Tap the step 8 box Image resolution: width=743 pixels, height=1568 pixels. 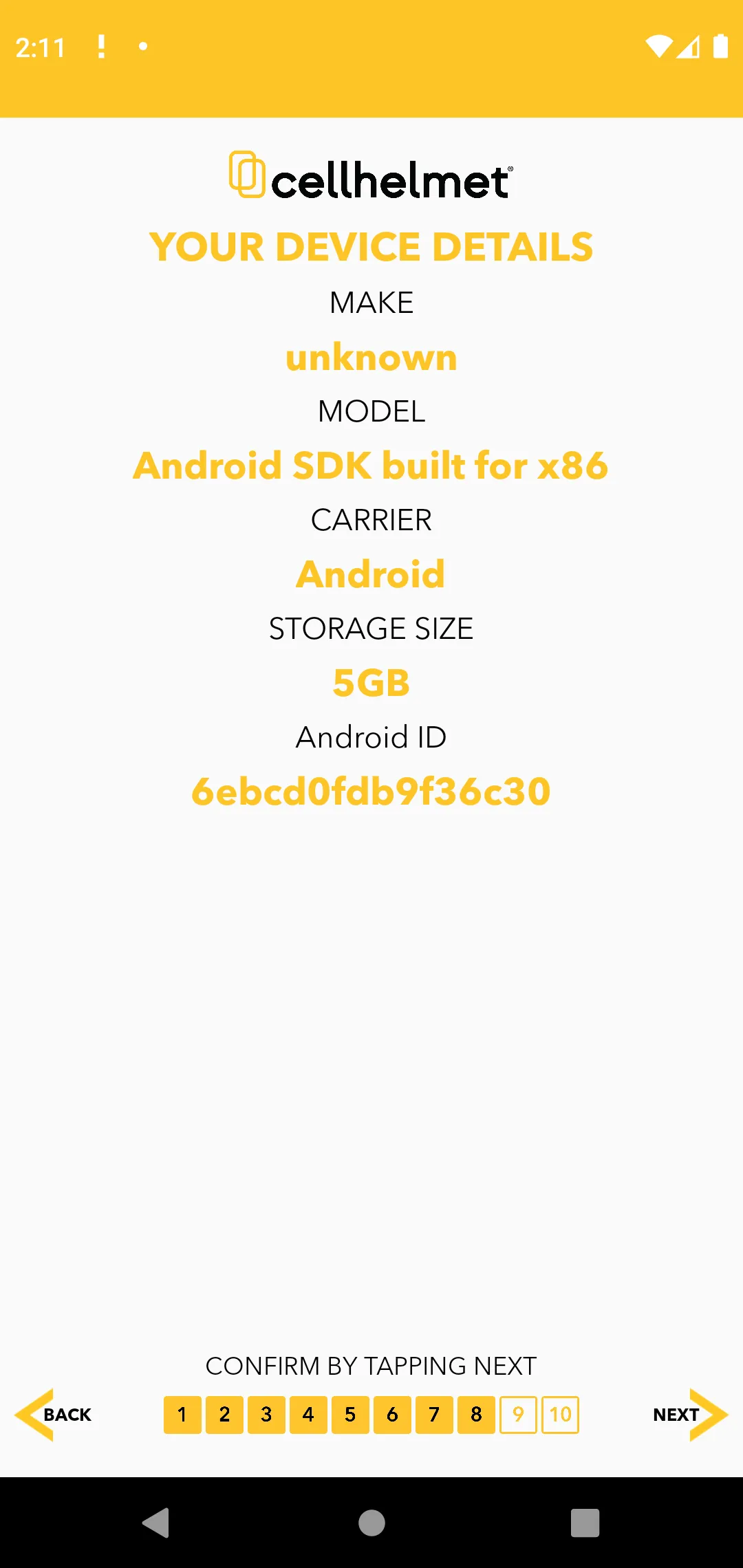[x=476, y=1415]
